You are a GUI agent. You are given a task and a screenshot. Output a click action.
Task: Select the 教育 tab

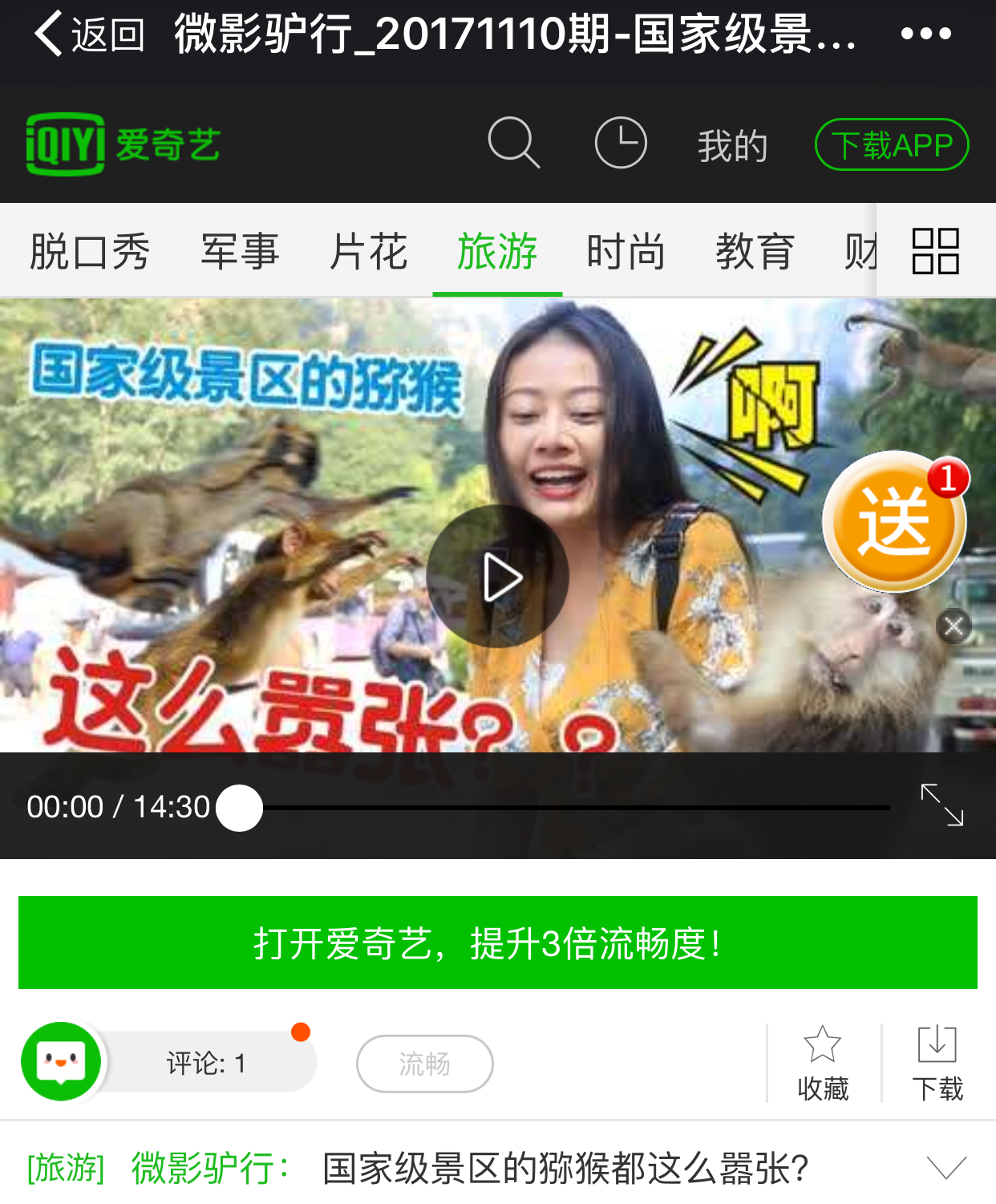point(755,251)
